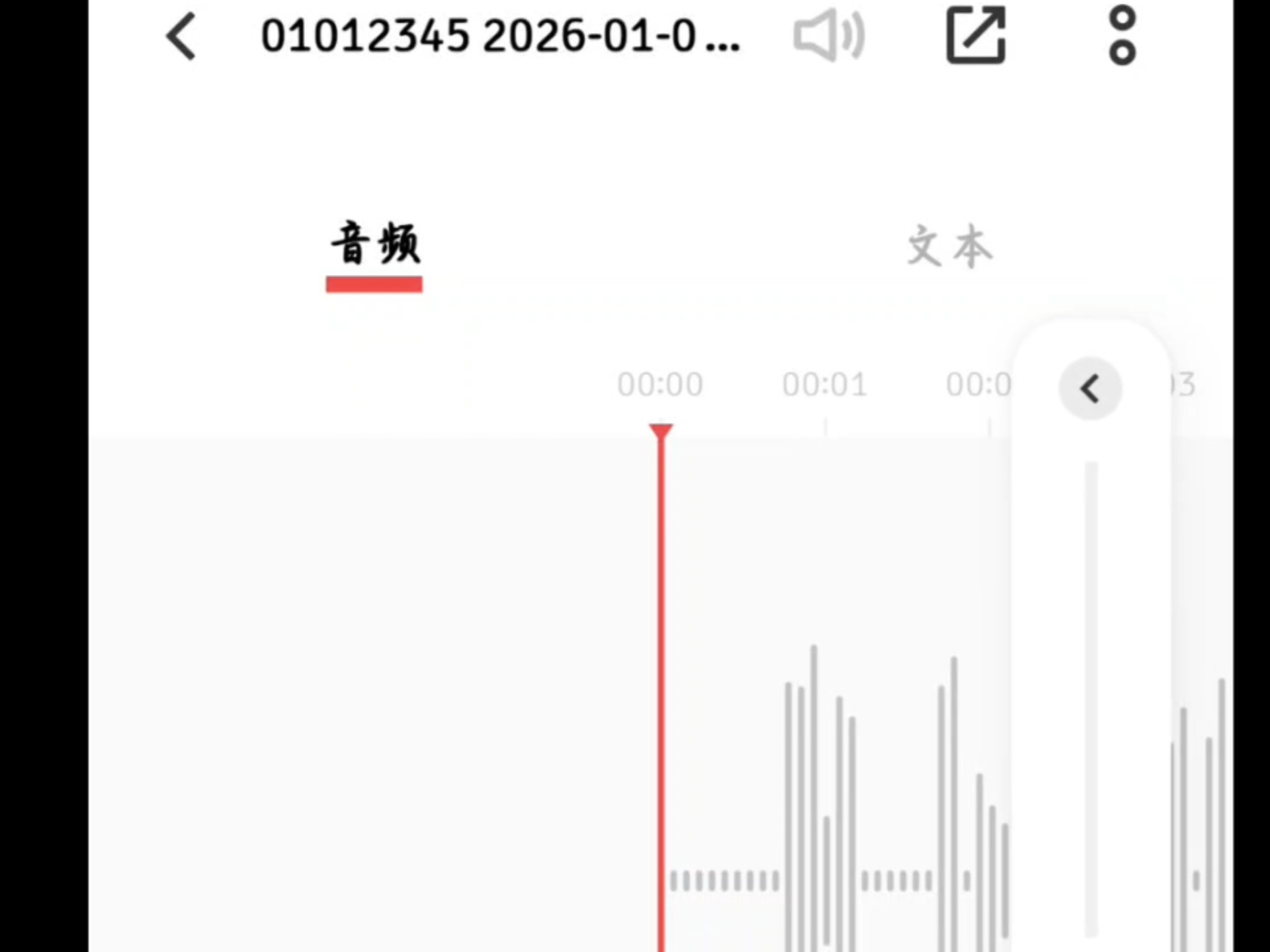The height and width of the screenshot is (952, 1270).
Task: Collapse the side panel with the arrow
Action: (1090, 389)
